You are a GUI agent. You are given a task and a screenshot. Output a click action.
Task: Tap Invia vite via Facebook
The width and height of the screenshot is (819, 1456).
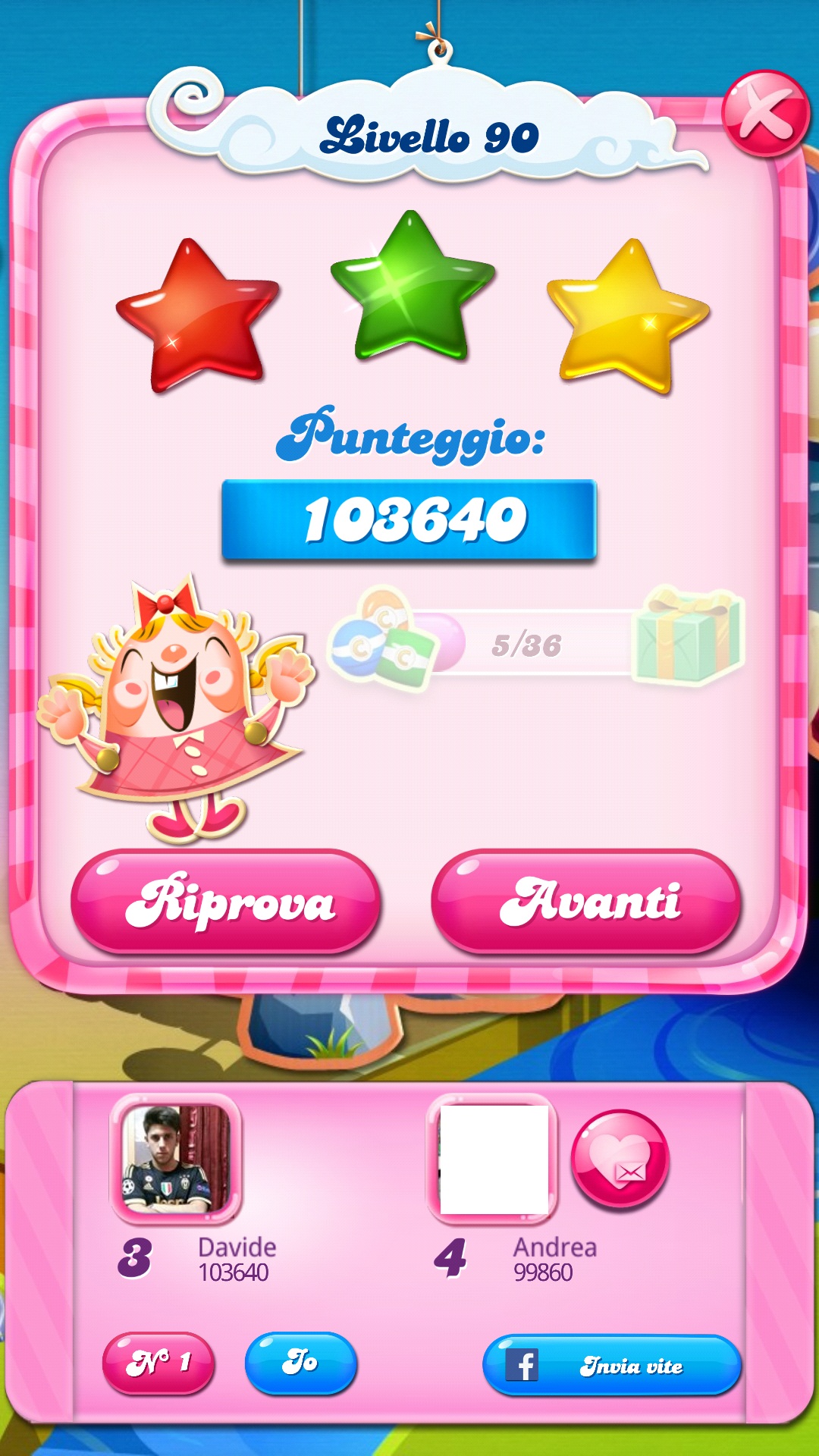611,1365
